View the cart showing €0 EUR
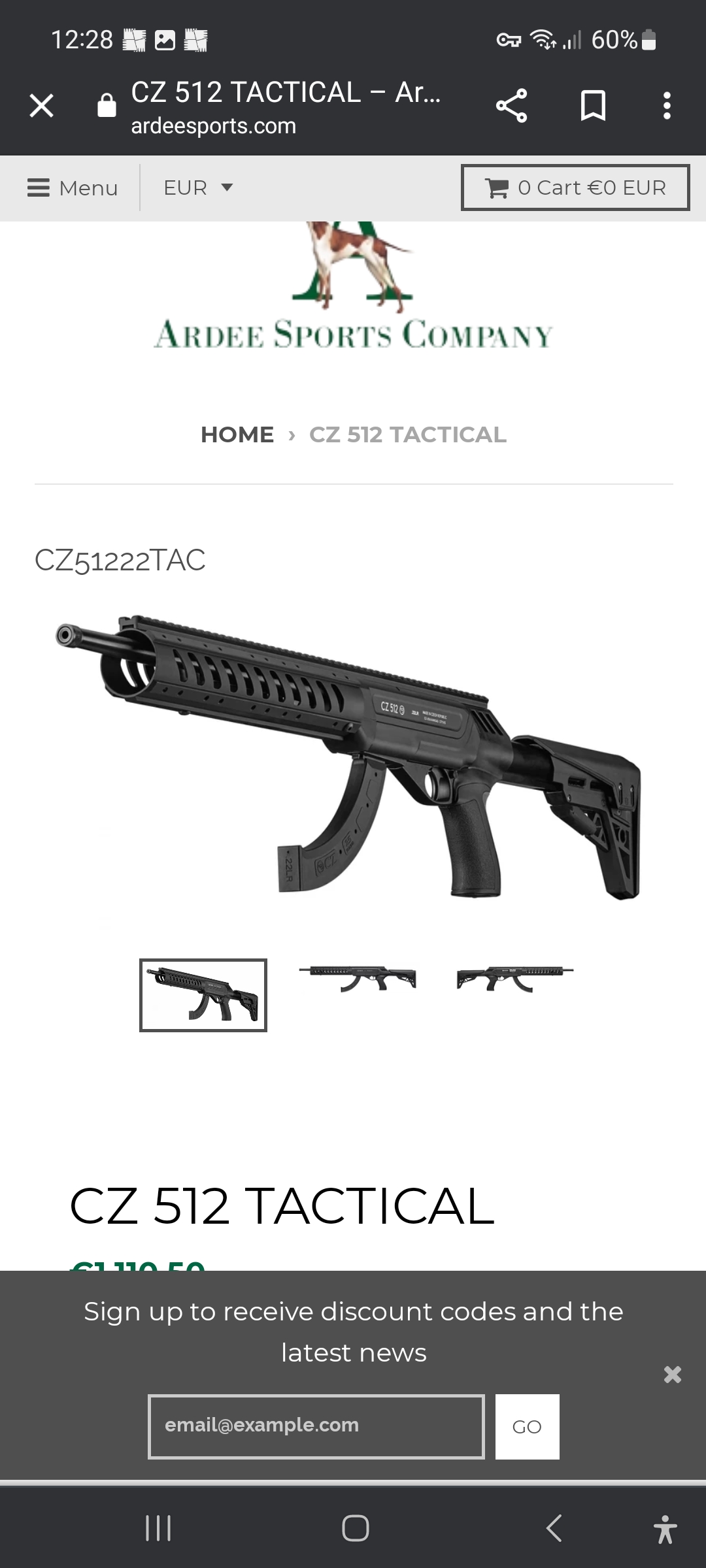 pyautogui.click(x=575, y=188)
